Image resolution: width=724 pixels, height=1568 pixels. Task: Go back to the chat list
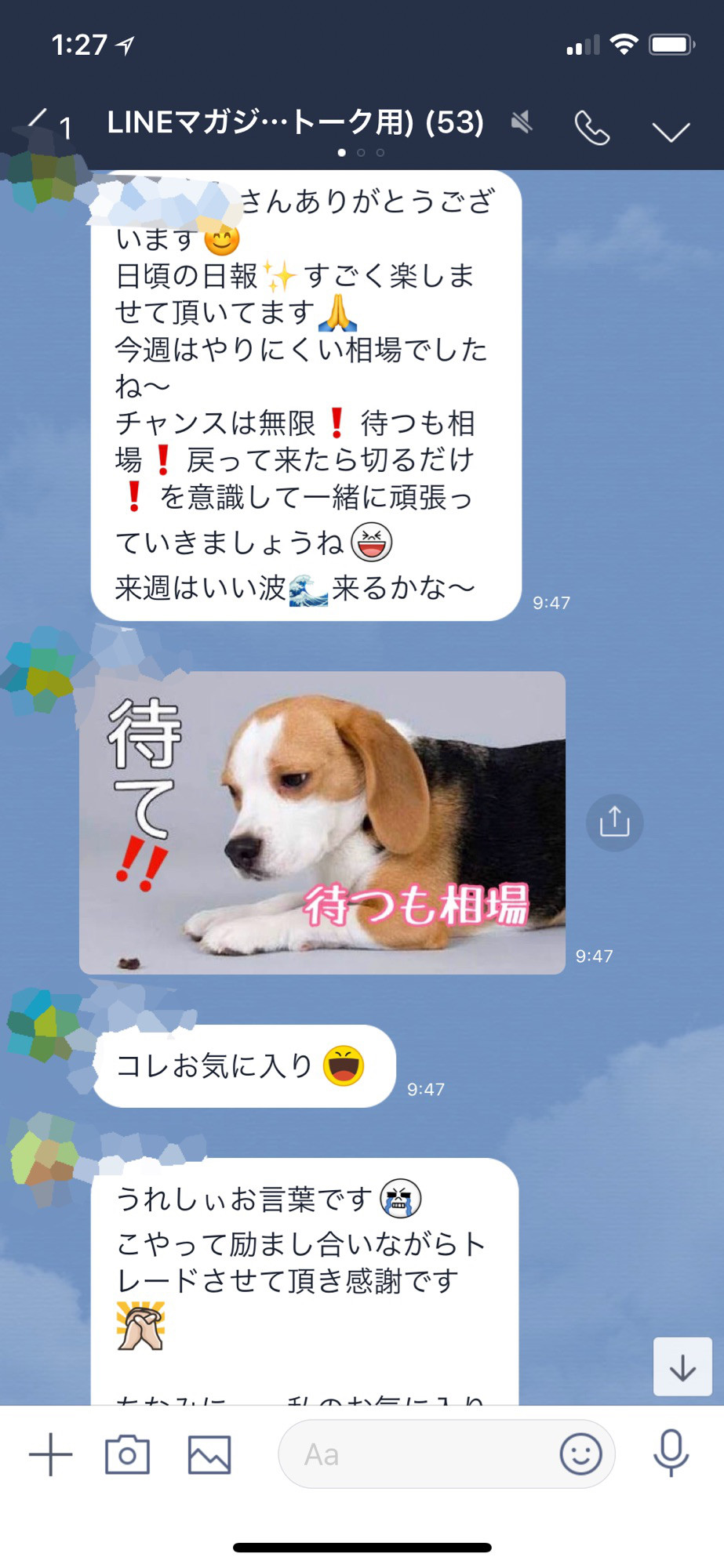tap(38, 123)
